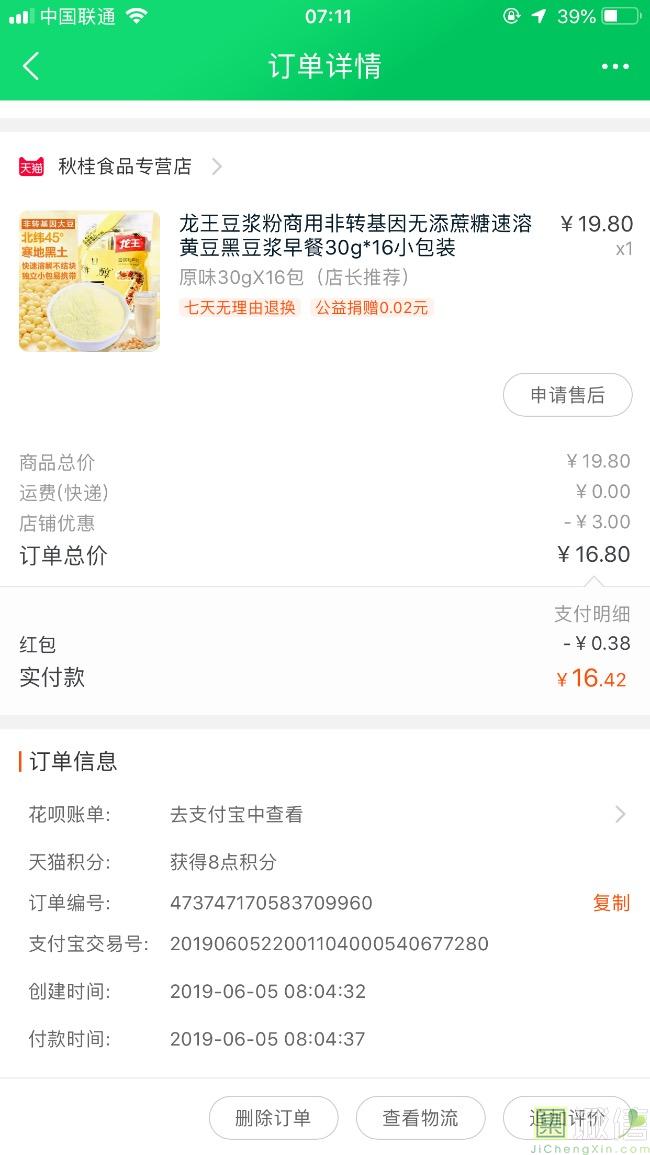This screenshot has width=650, height=1155.
Task: Open the 秋桂食品专营店 store page
Action: pyautogui.click(x=125, y=166)
